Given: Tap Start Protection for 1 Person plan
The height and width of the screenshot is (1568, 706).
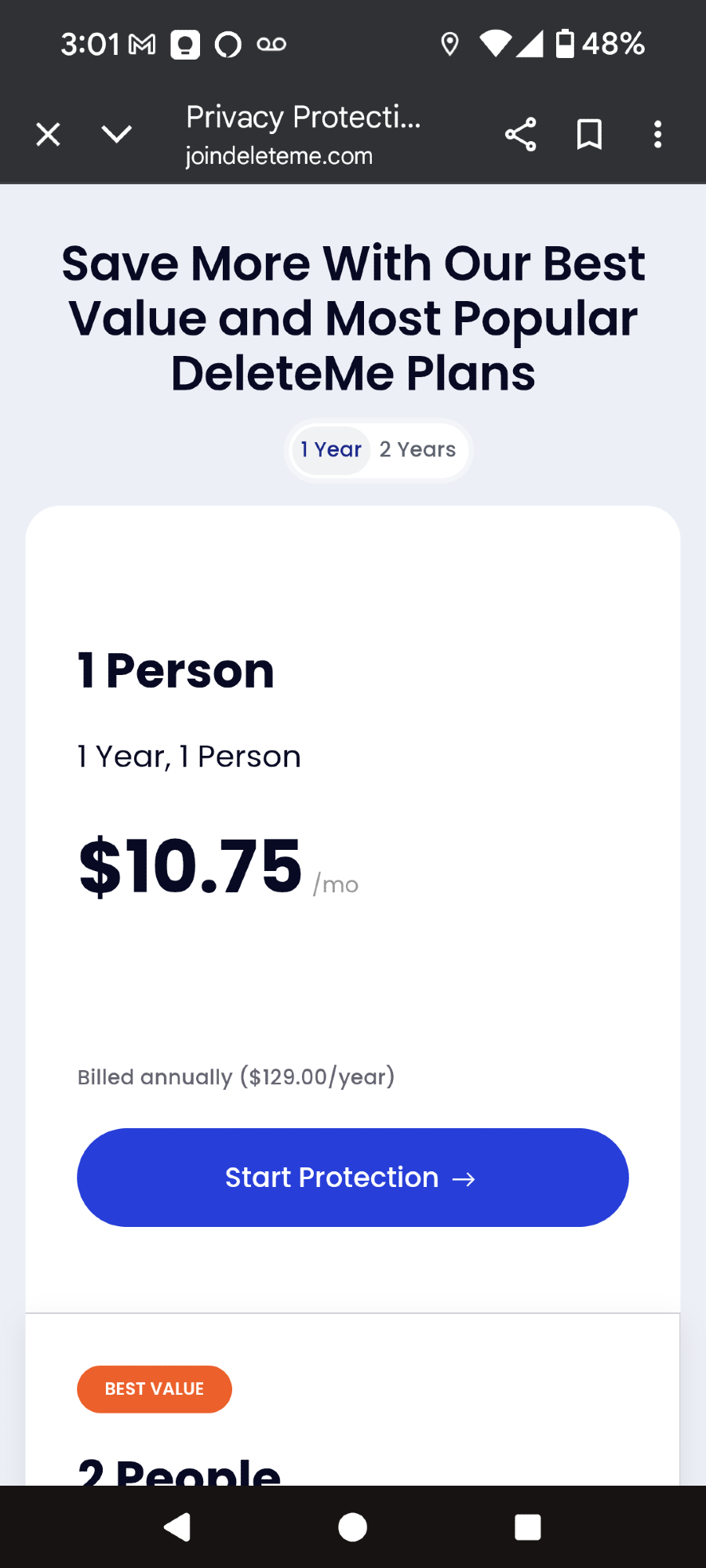Looking at the screenshot, I should pos(352,1178).
